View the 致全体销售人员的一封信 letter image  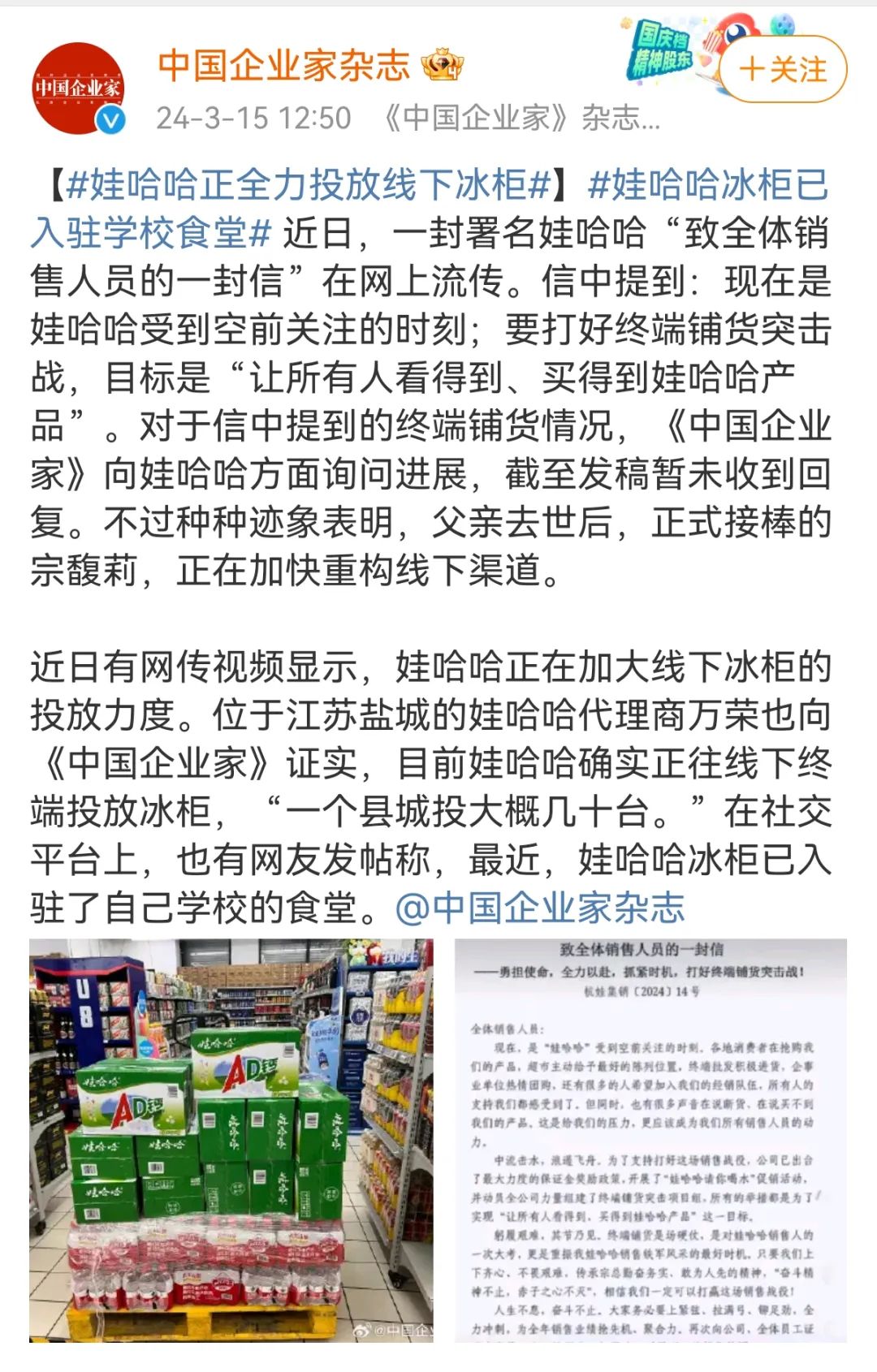[650, 1141]
